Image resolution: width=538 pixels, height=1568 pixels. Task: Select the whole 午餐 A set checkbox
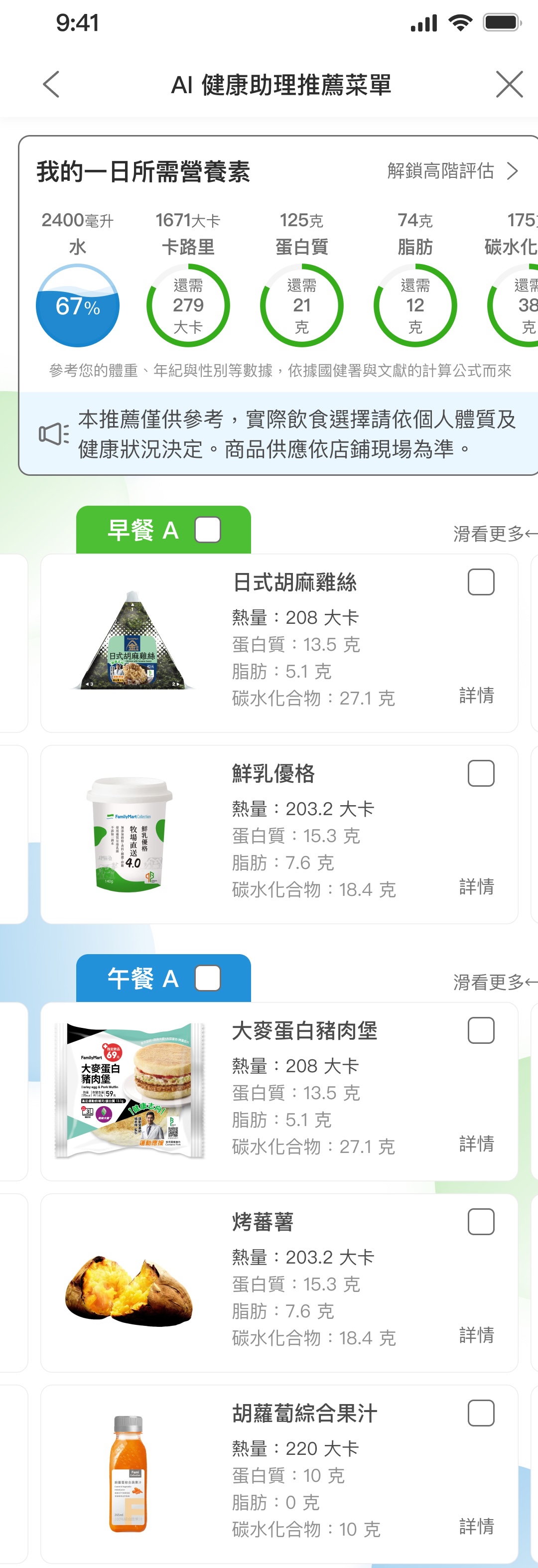[x=208, y=978]
